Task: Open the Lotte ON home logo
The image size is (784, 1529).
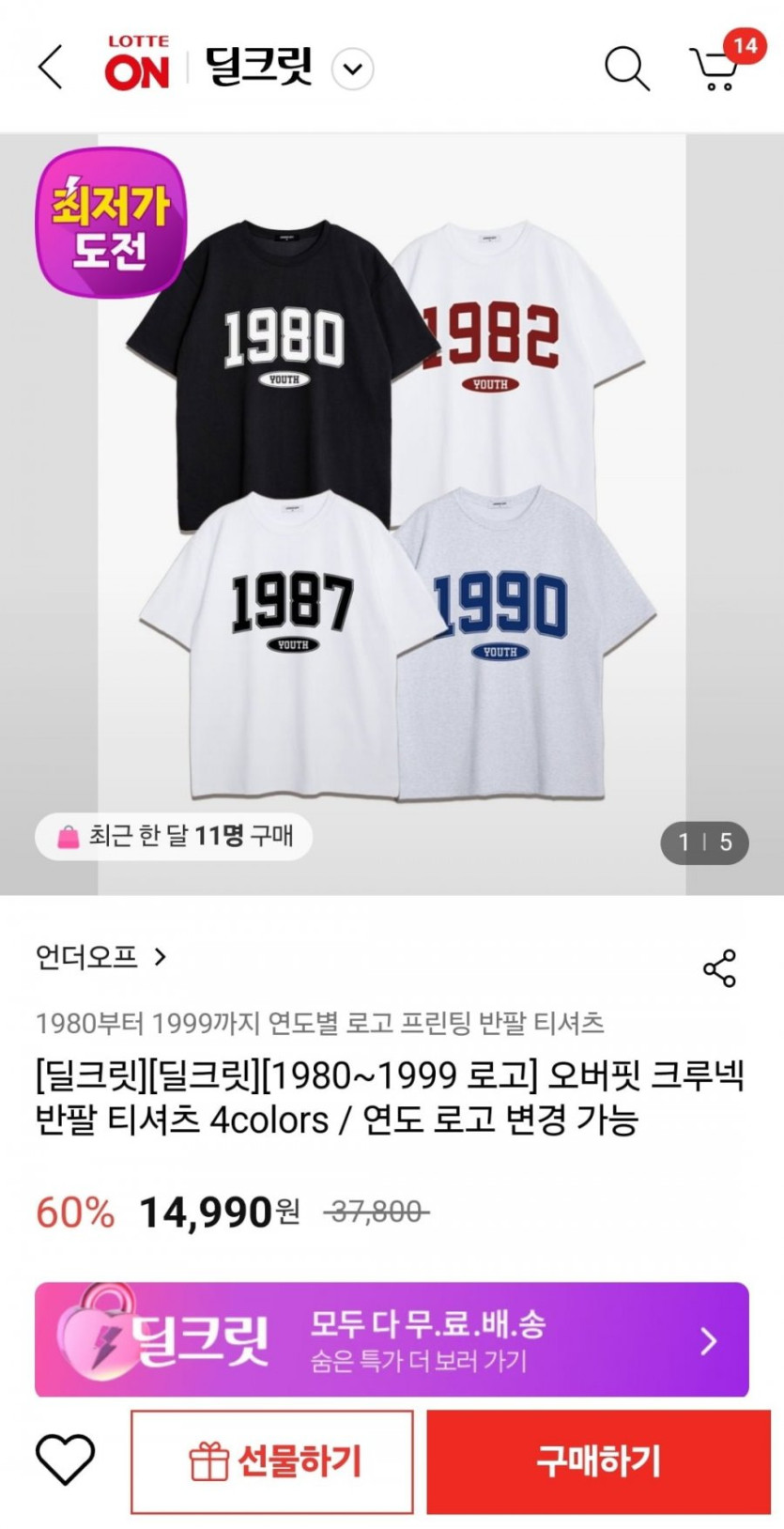Action: pos(137,64)
